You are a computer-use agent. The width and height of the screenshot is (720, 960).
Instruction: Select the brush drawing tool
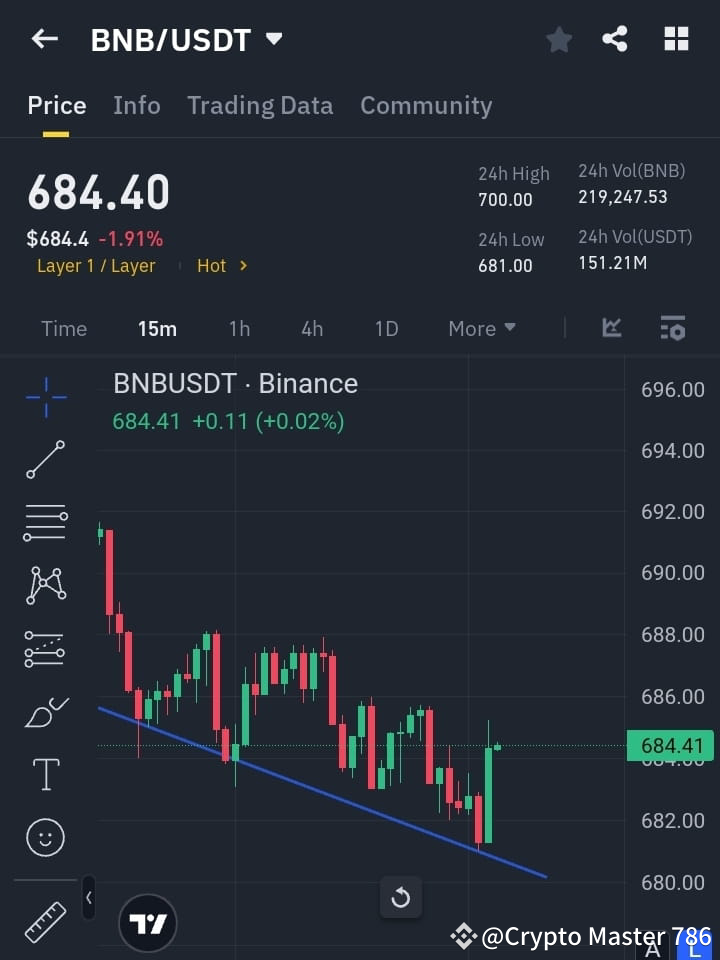coord(45,712)
